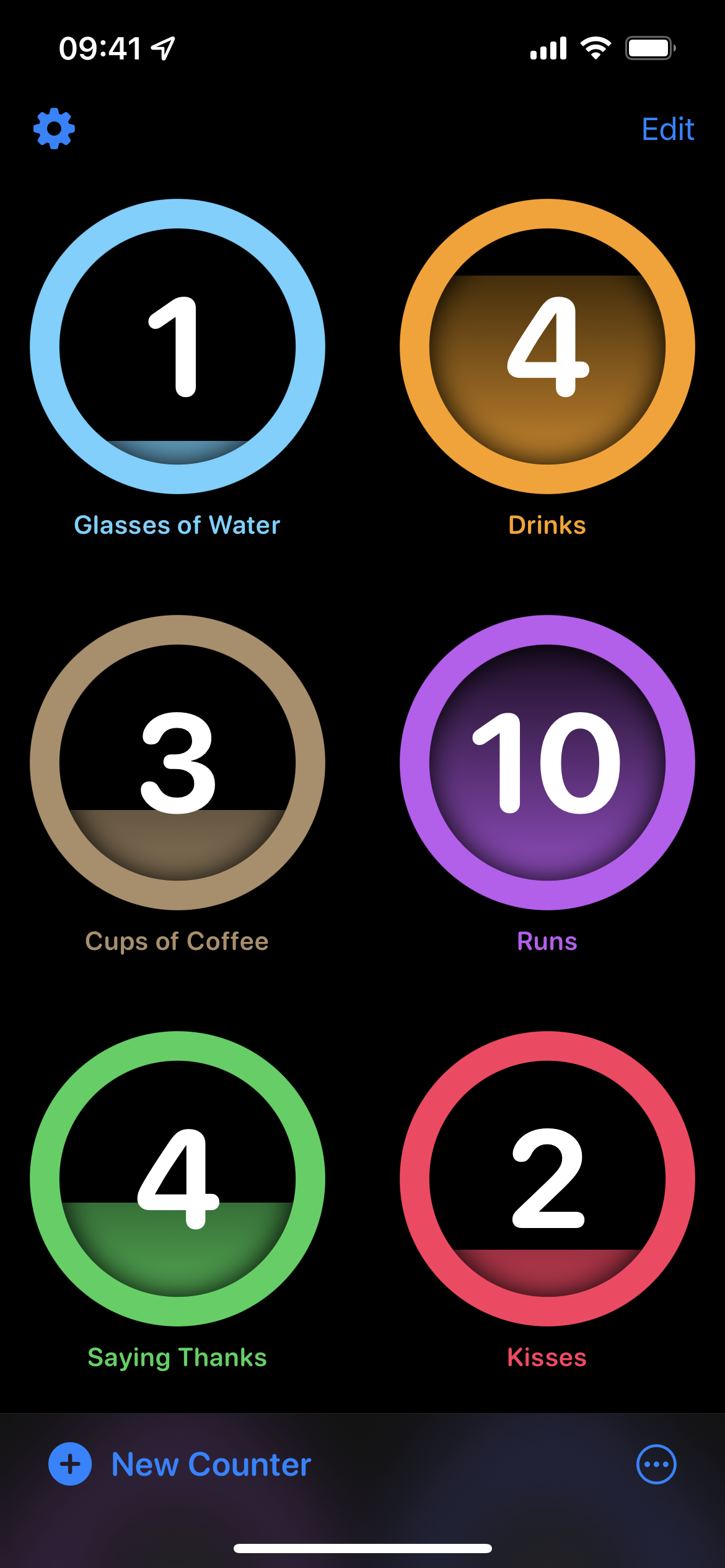Image resolution: width=725 pixels, height=1568 pixels.
Task: Open the more options ellipsis menu
Action: click(656, 1465)
